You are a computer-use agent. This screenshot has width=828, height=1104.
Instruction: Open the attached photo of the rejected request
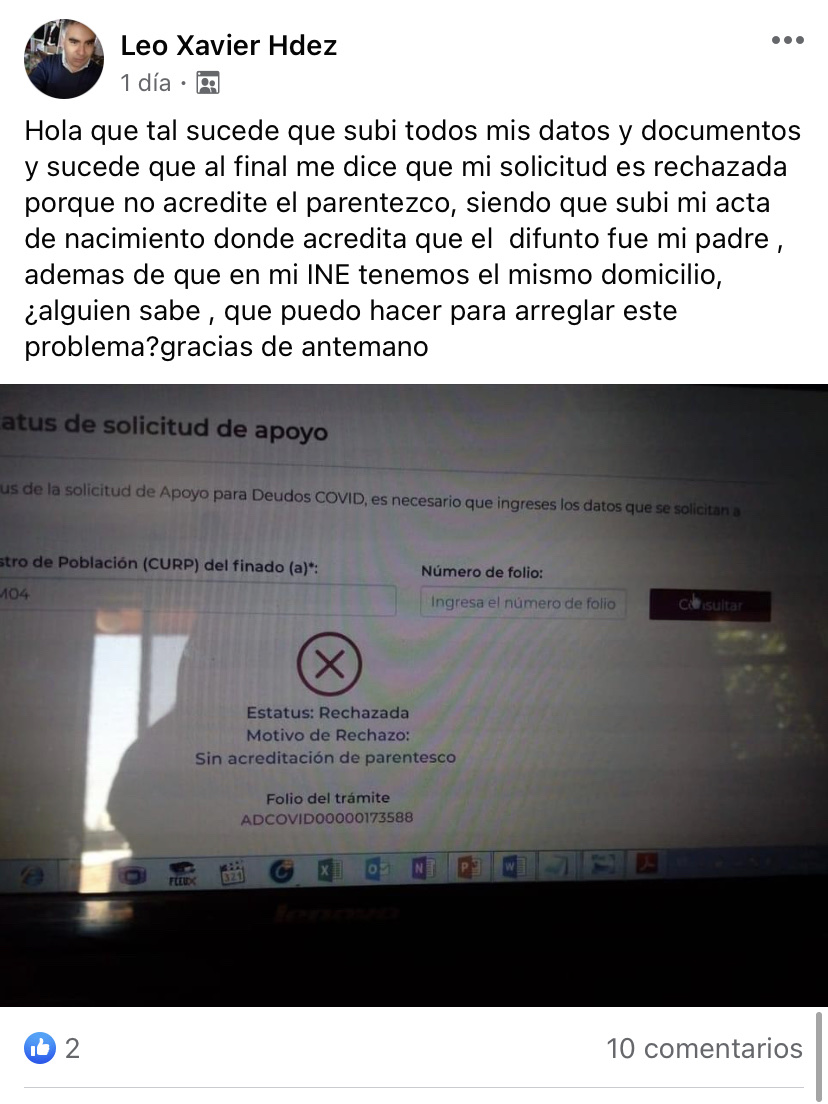tap(414, 695)
